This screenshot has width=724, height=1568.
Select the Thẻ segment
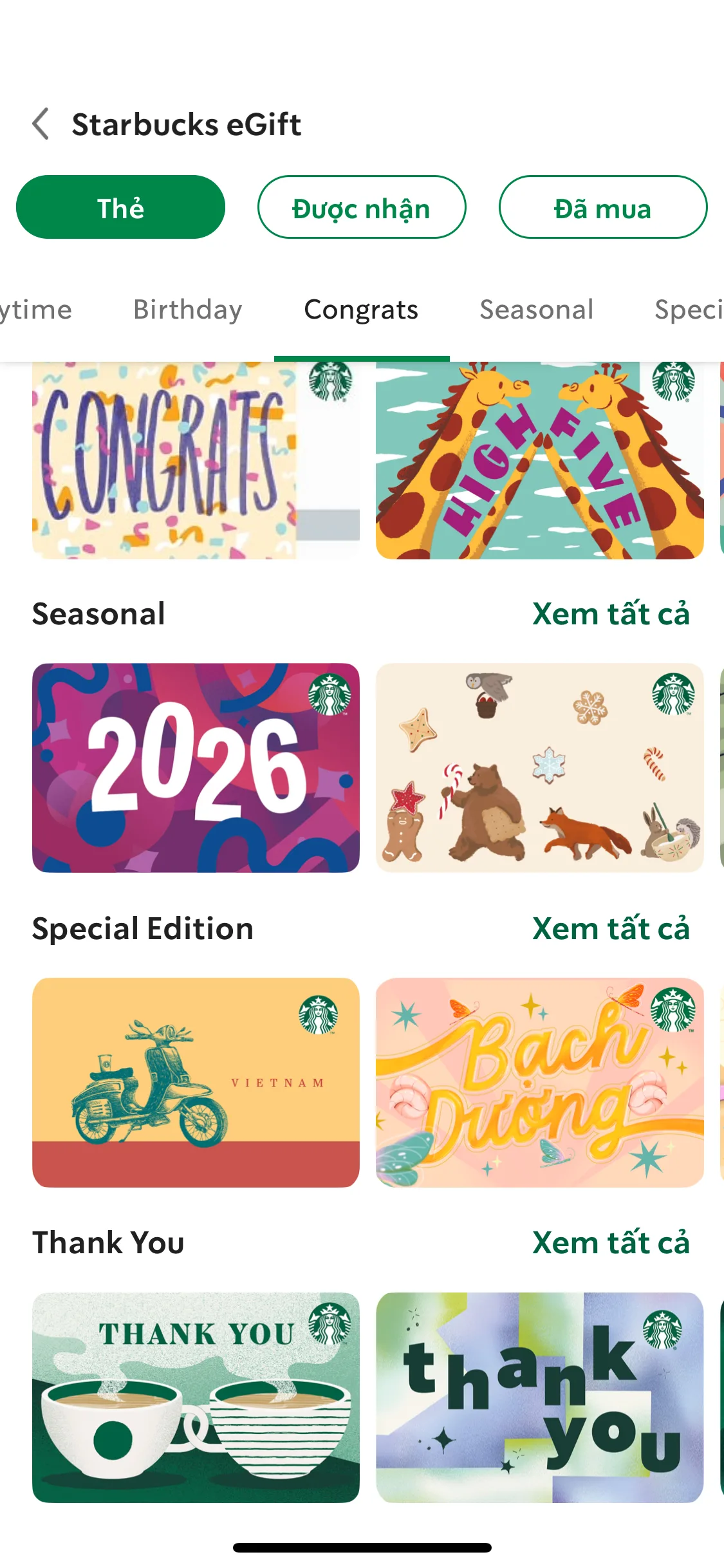120,208
